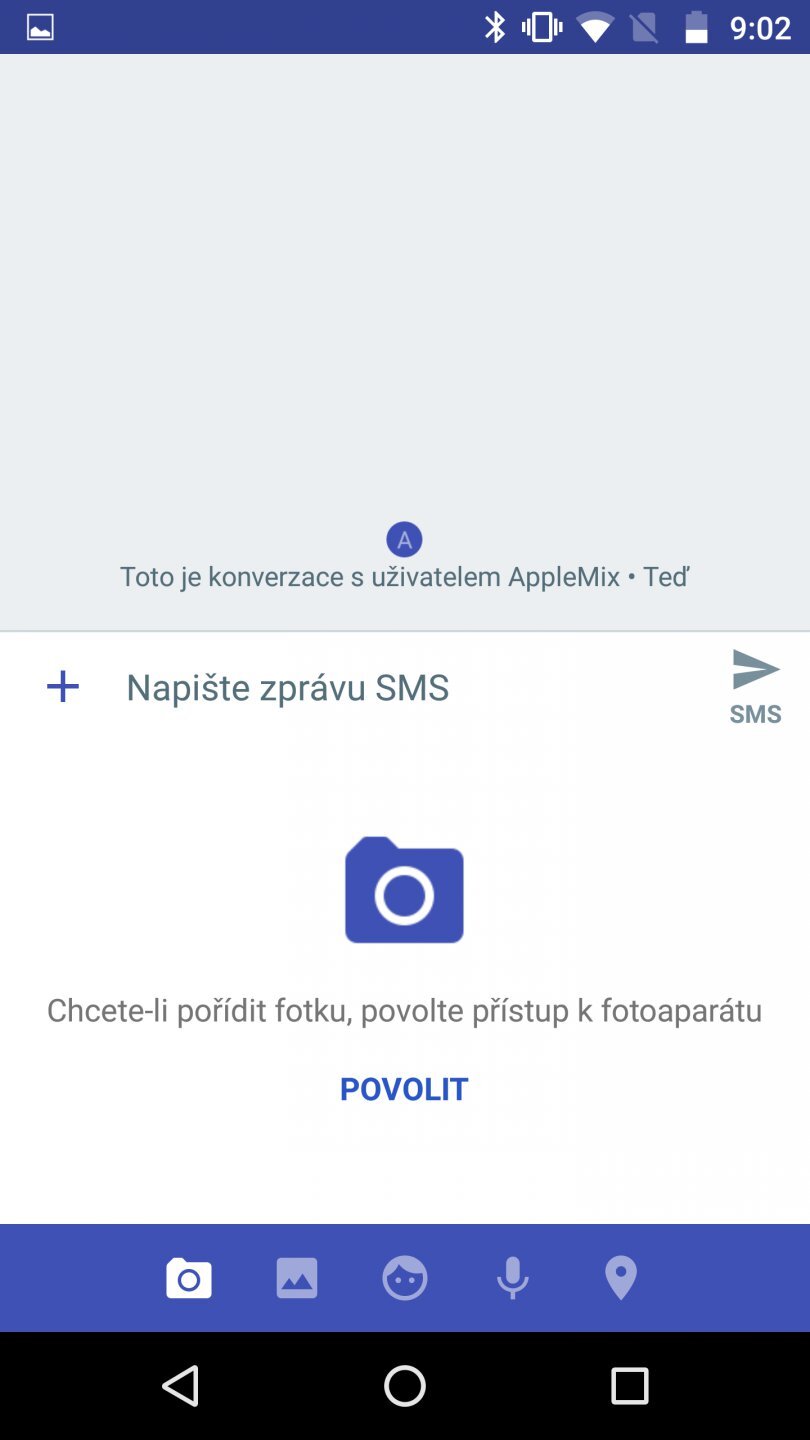Open attachments with the plus icon
810x1440 pixels.
[62, 686]
